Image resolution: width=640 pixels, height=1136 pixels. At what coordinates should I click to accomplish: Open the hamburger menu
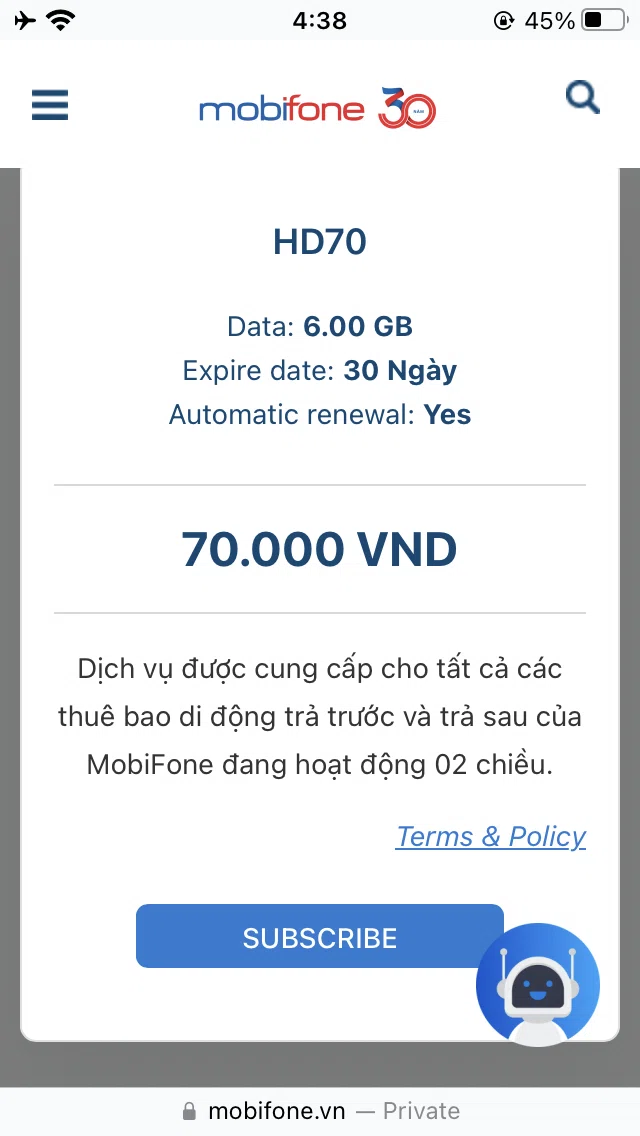point(50,105)
